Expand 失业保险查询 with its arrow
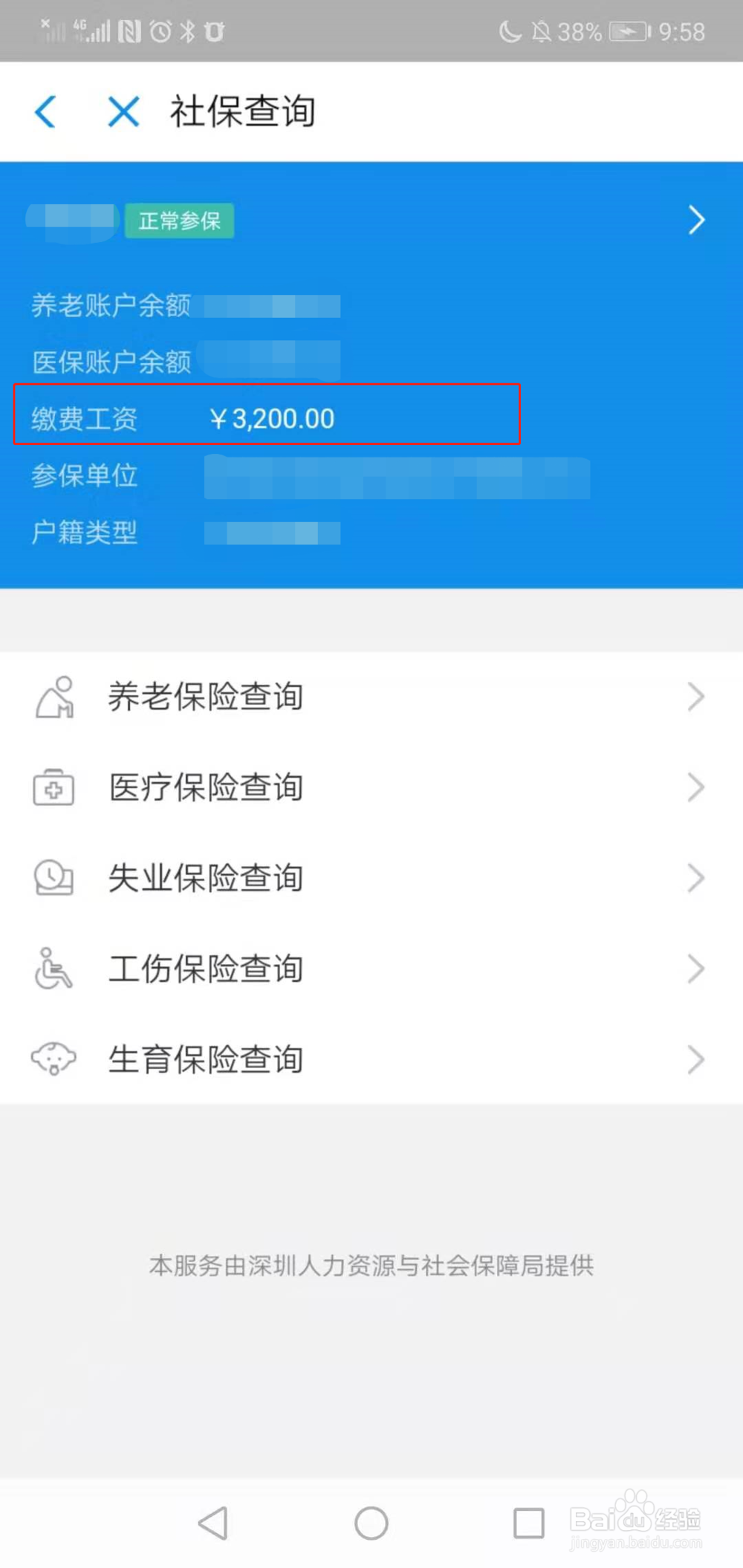This screenshot has width=743, height=1568. click(x=694, y=878)
